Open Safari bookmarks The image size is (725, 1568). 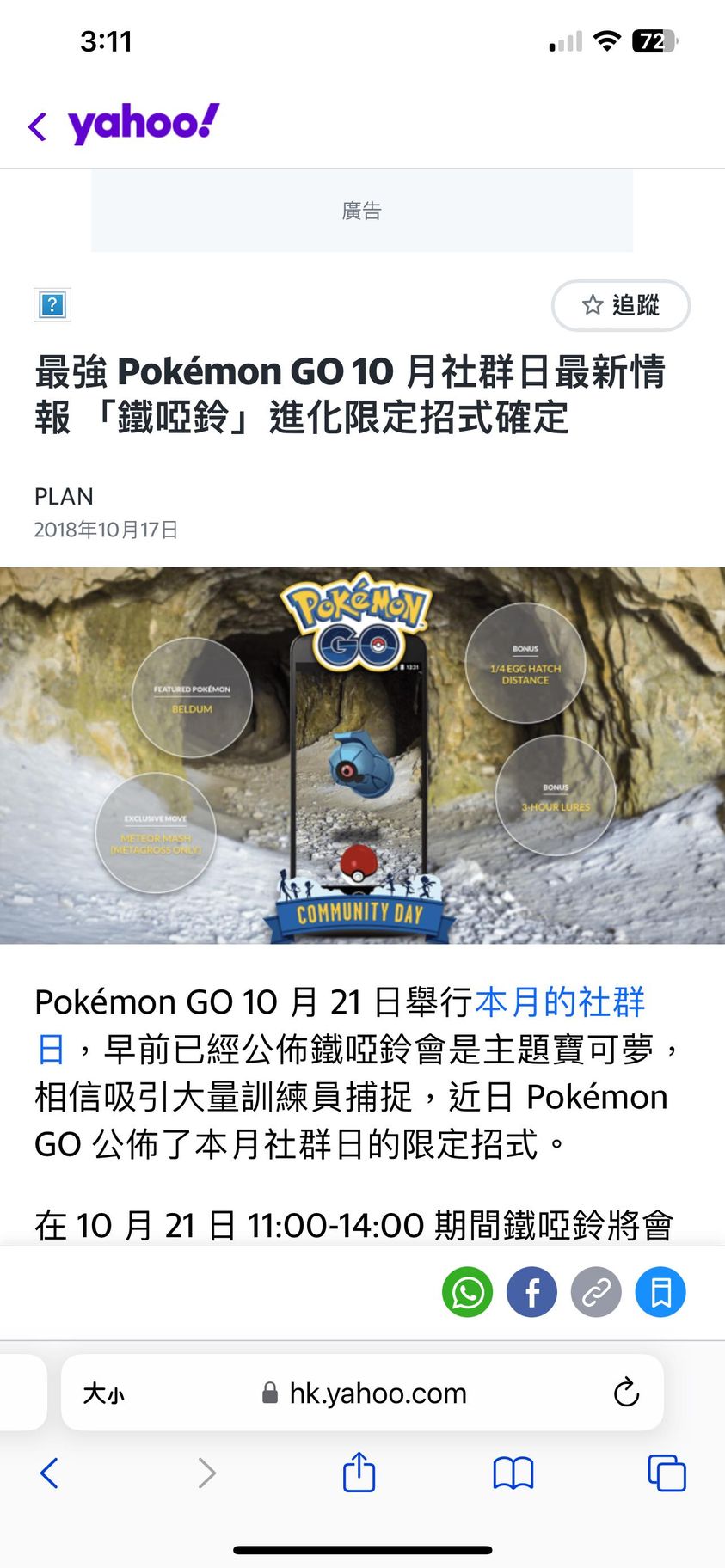513,1473
